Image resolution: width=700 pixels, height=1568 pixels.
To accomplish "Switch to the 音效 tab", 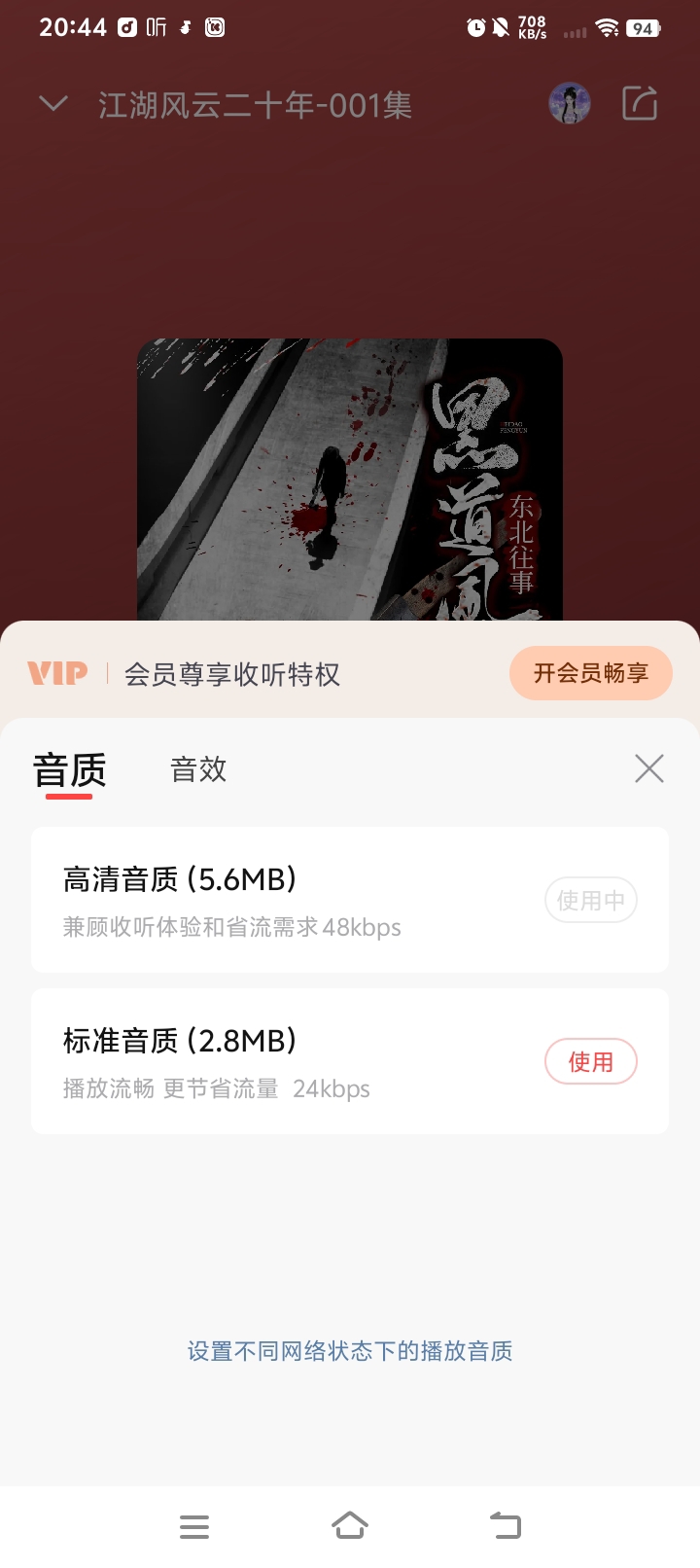I will coord(198,770).
